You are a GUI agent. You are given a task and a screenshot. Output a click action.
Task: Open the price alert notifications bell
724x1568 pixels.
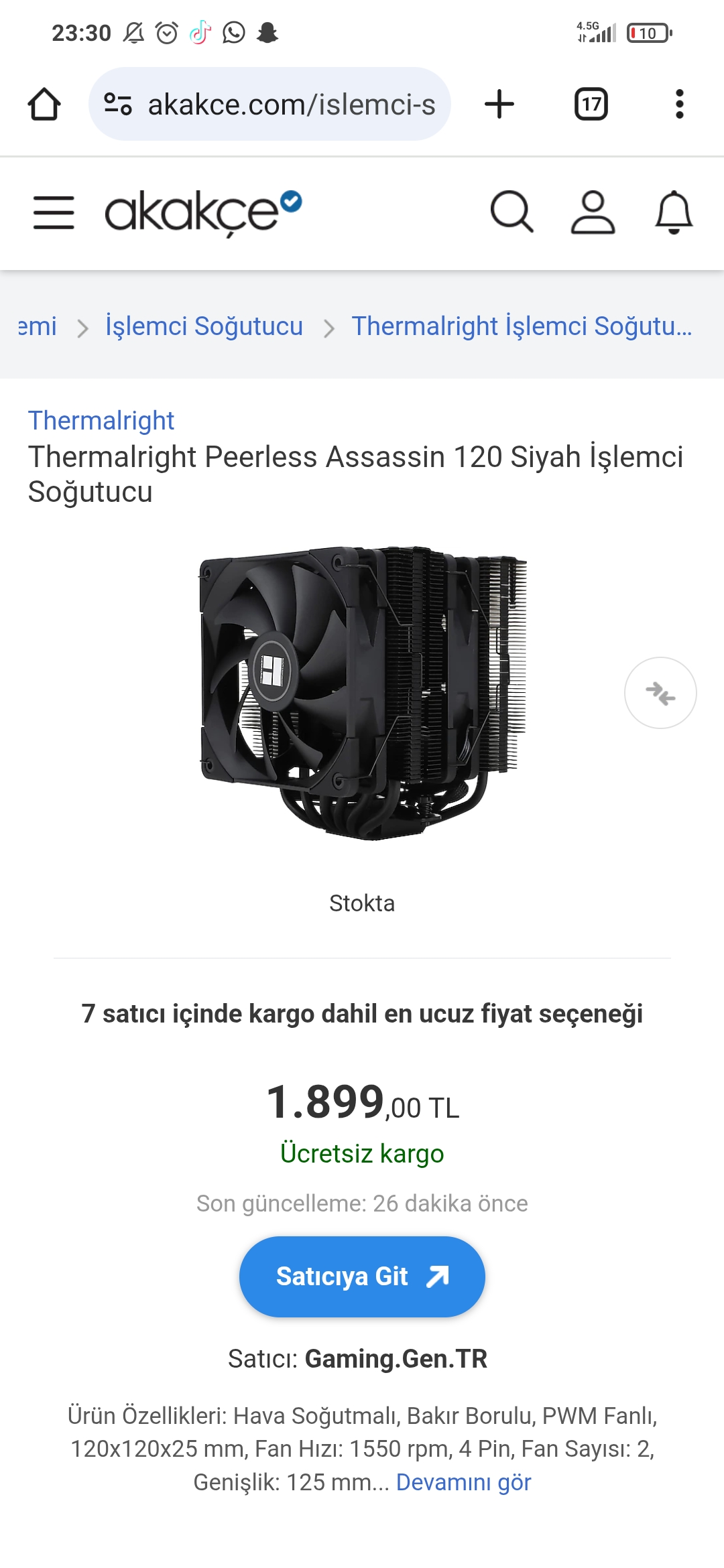click(x=673, y=212)
